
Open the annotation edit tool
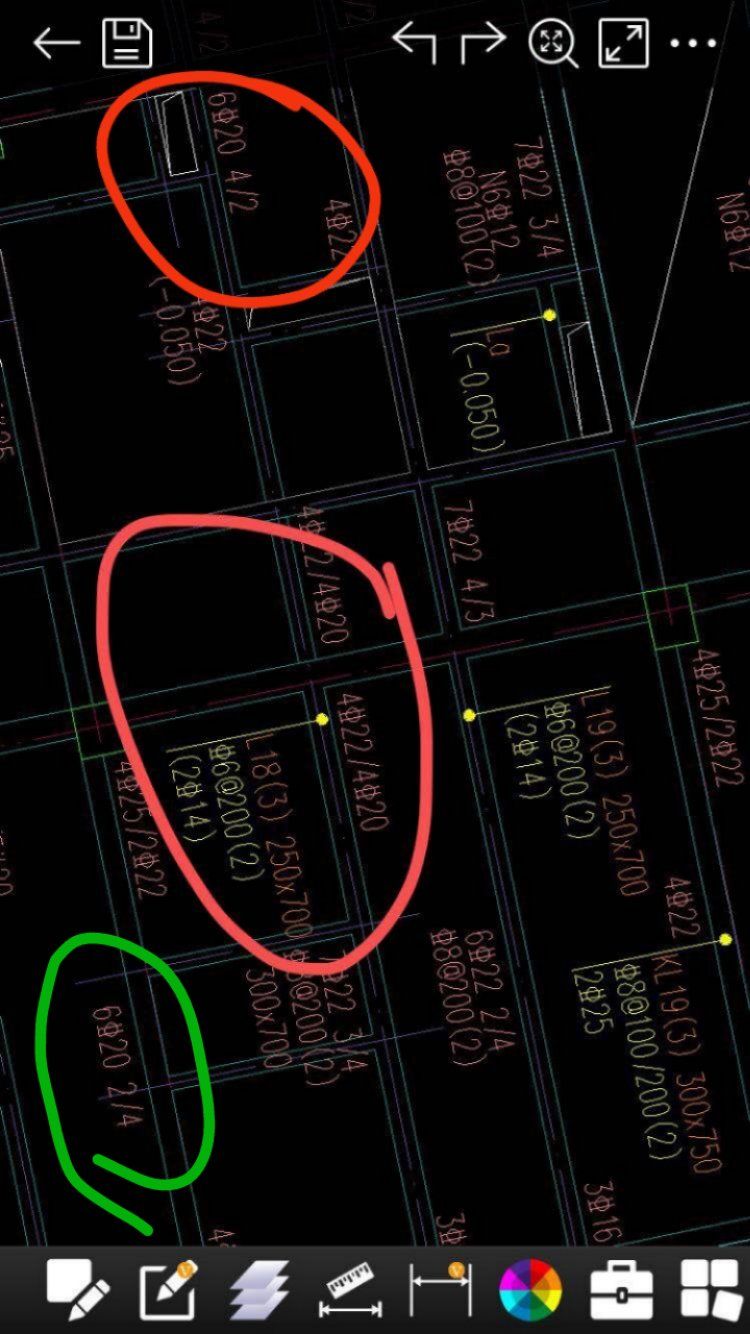pos(167,1290)
